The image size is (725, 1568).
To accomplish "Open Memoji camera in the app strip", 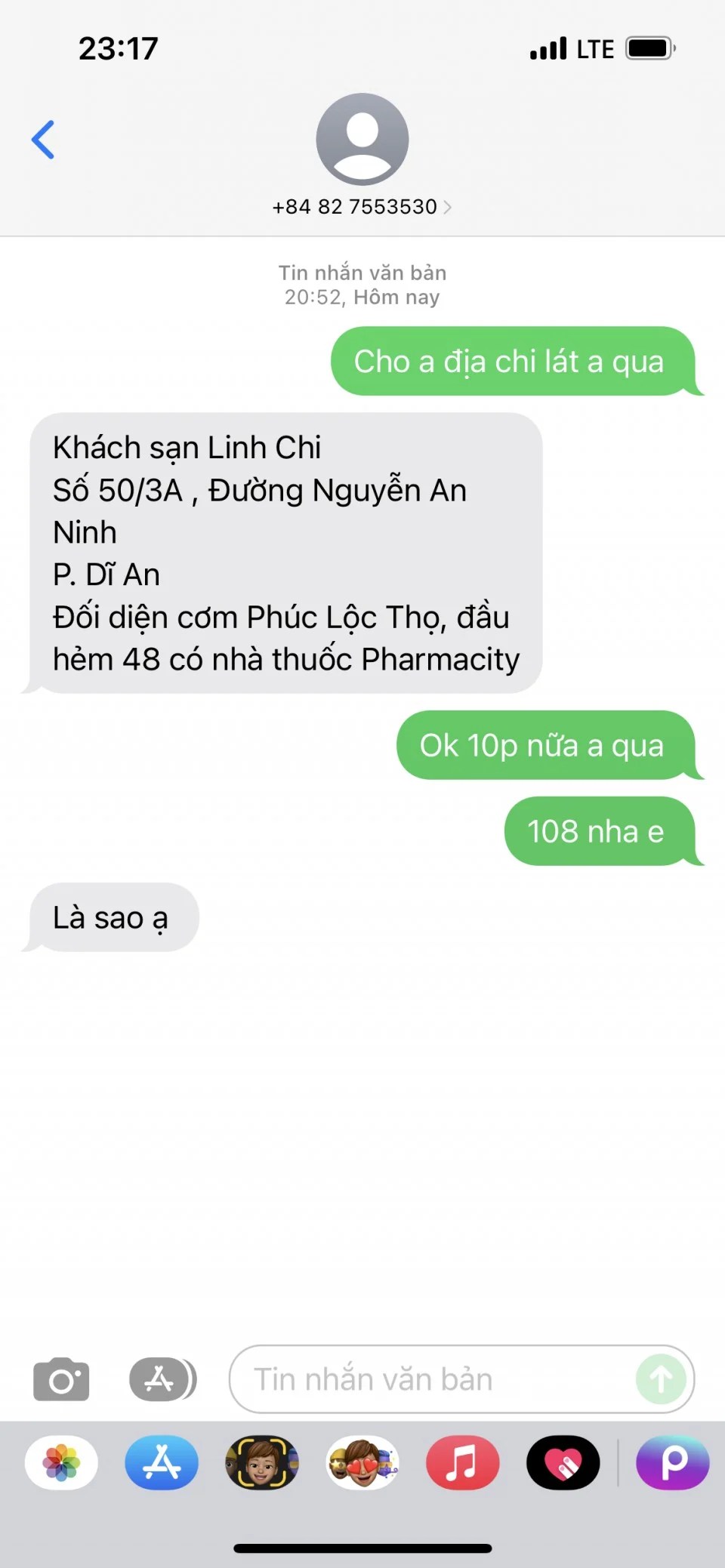I will coord(262,1462).
